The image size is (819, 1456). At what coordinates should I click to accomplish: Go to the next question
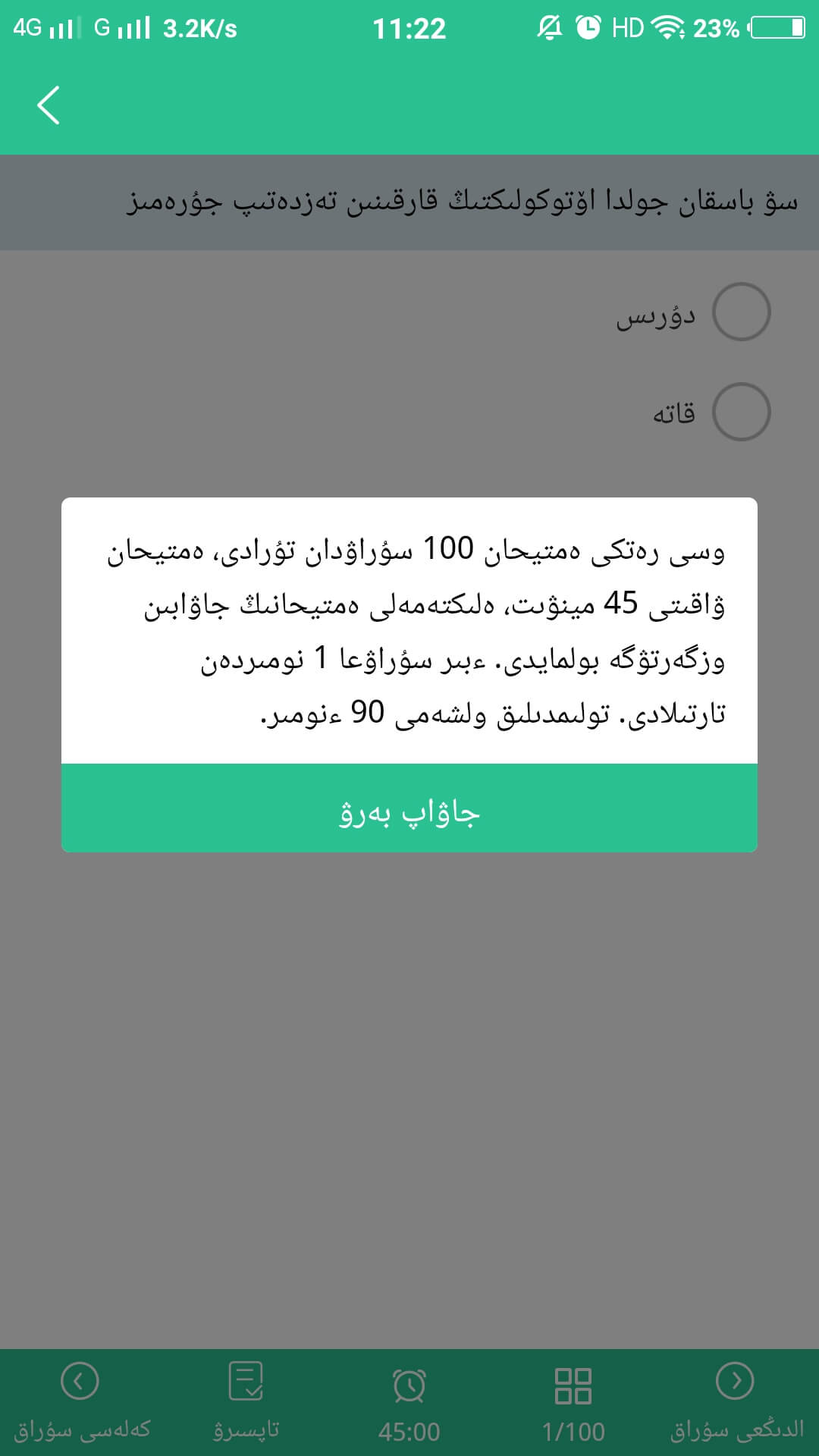point(736,1402)
